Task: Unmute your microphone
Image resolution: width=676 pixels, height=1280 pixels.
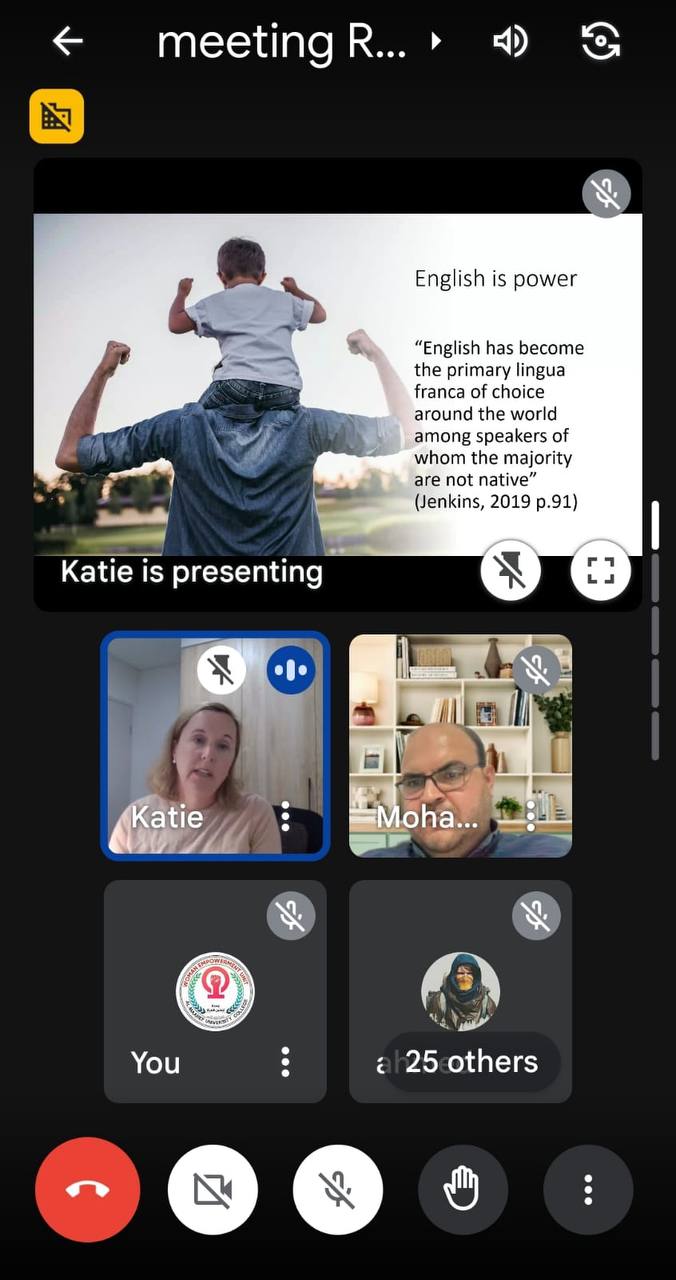Action: (337, 1190)
